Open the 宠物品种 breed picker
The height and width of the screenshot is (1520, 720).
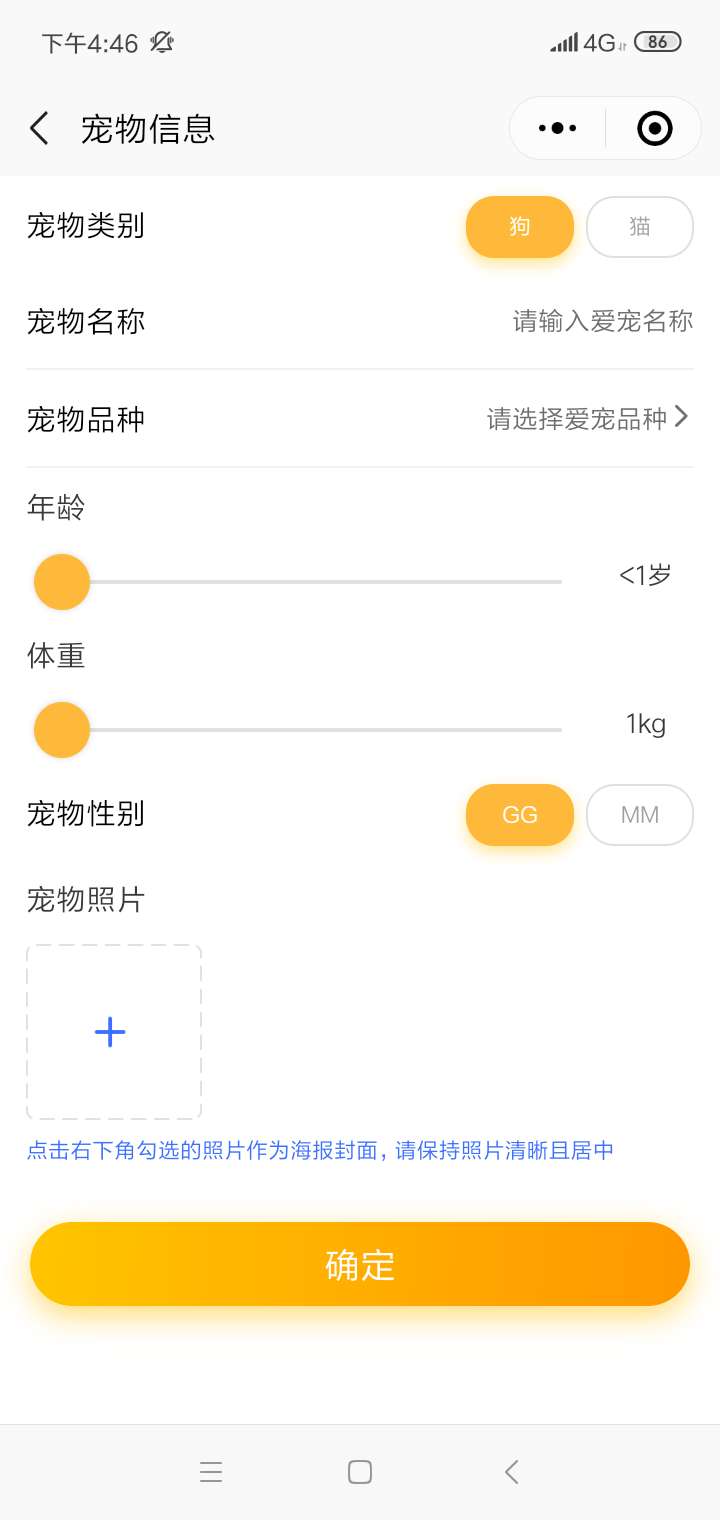click(x=588, y=418)
